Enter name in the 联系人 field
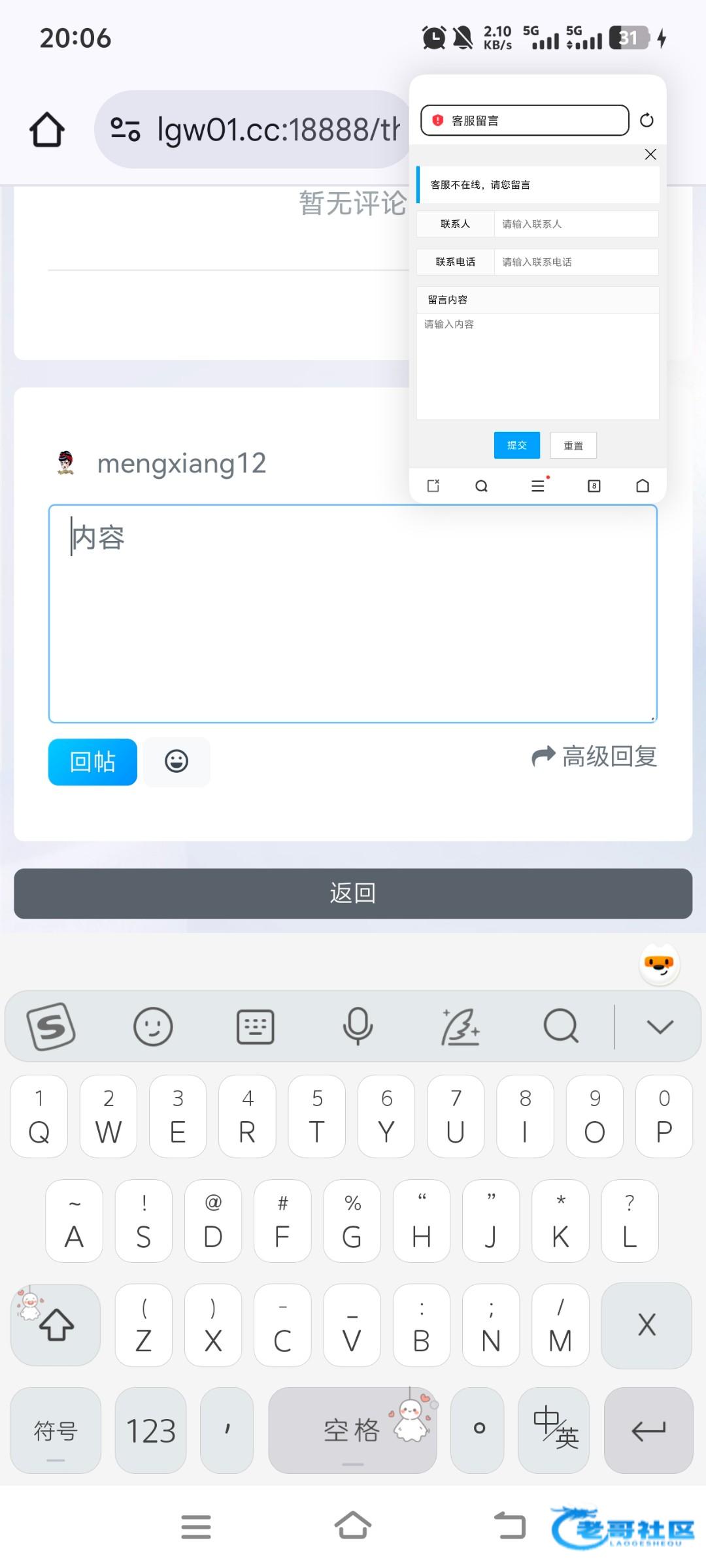The height and width of the screenshot is (1568, 706). pos(575,224)
